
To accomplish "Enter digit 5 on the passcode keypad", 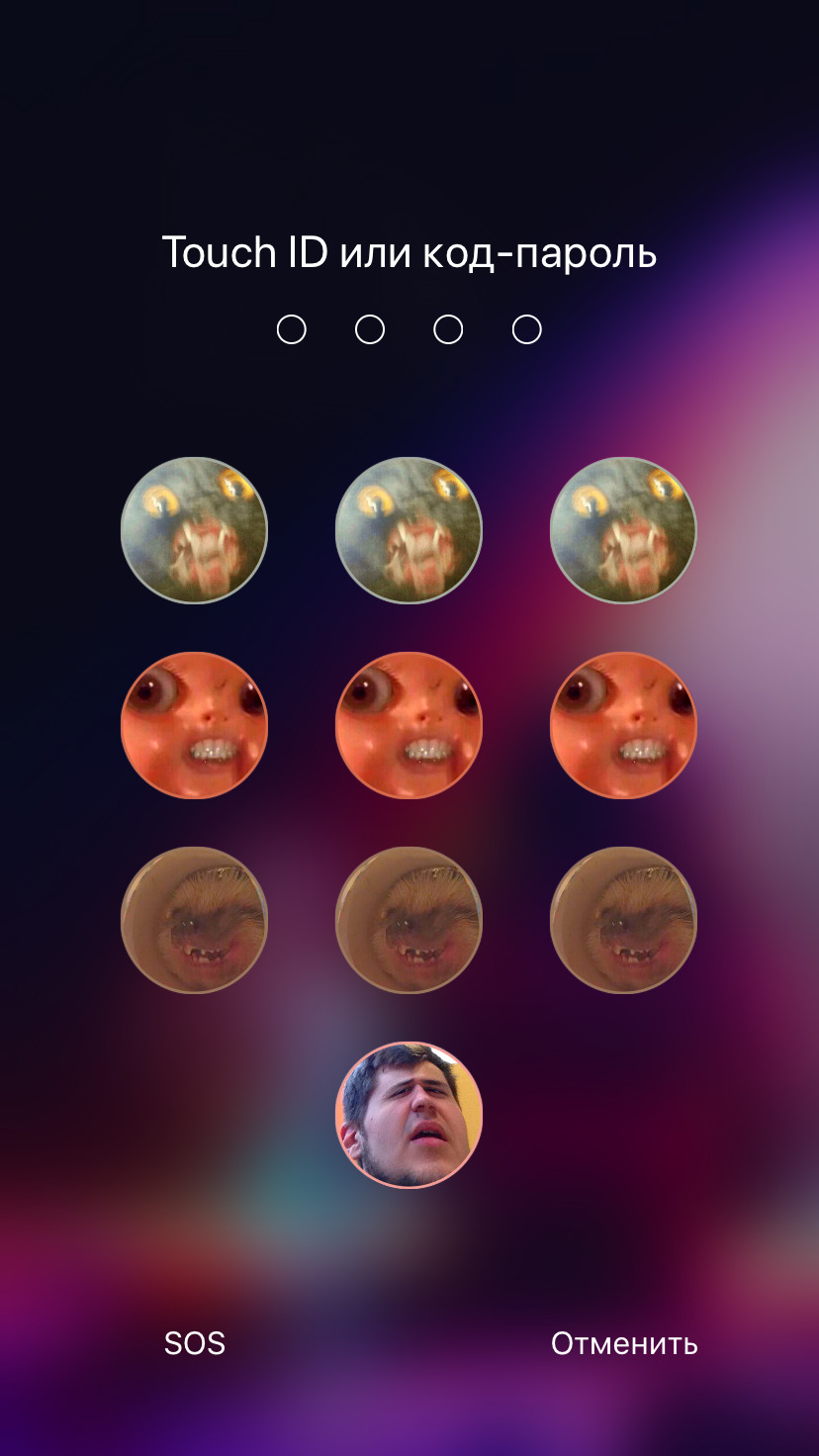I will tap(409, 725).
